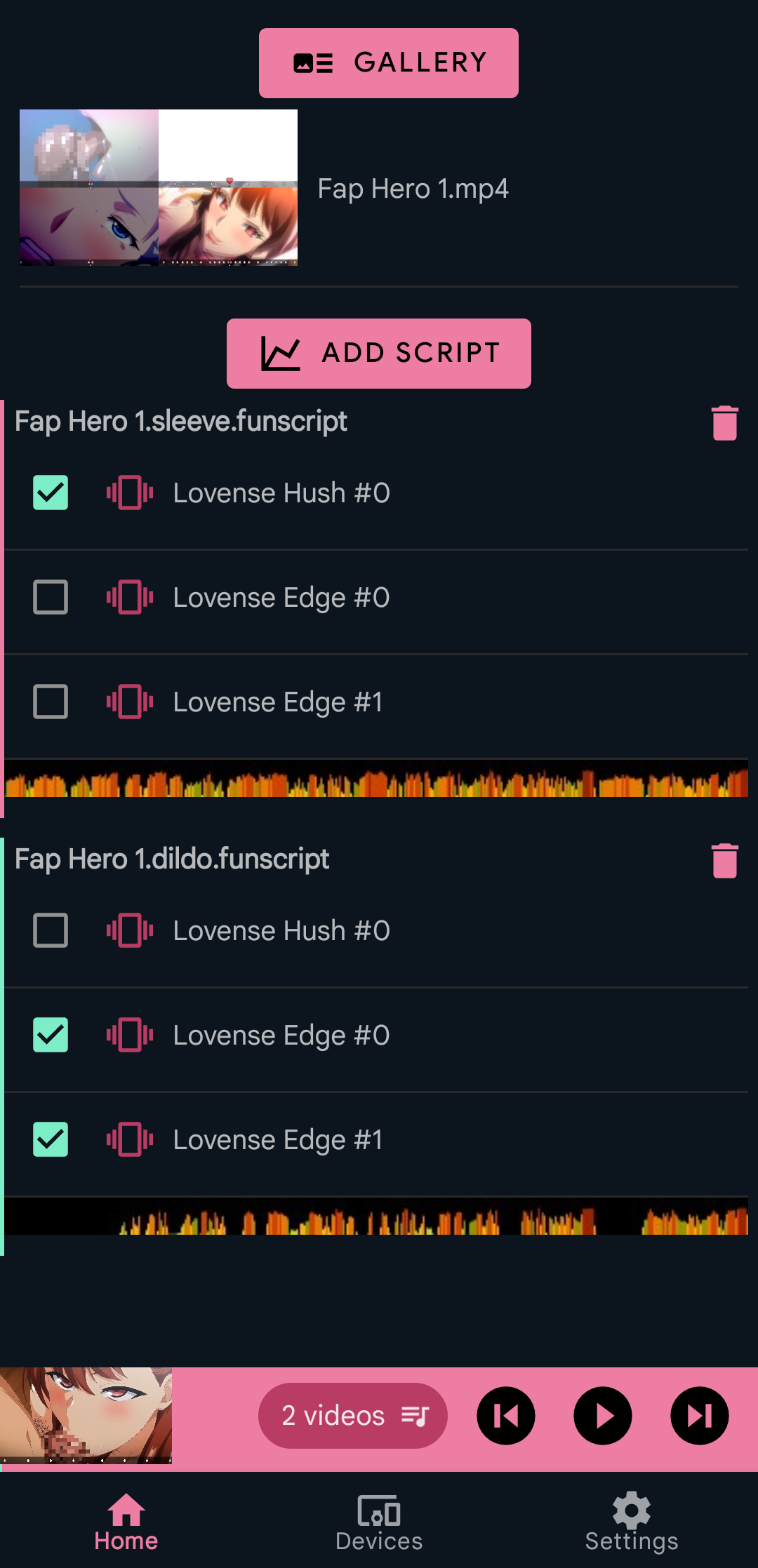The image size is (758, 1568).
Task: Uncheck Lovense Hush #0 under sleeve script
Action: click(x=51, y=492)
